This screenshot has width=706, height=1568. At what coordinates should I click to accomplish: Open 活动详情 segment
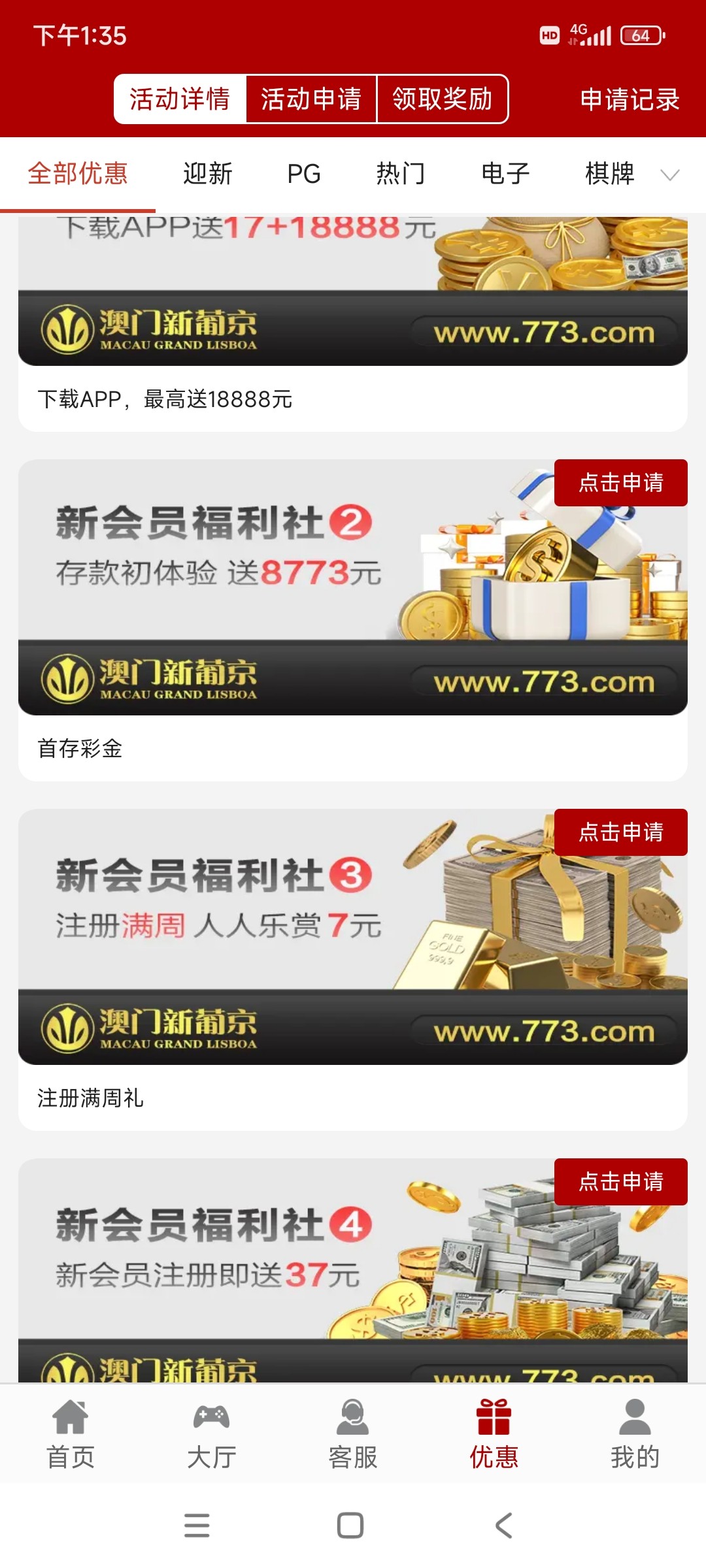pyautogui.click(x=180, y=99)
